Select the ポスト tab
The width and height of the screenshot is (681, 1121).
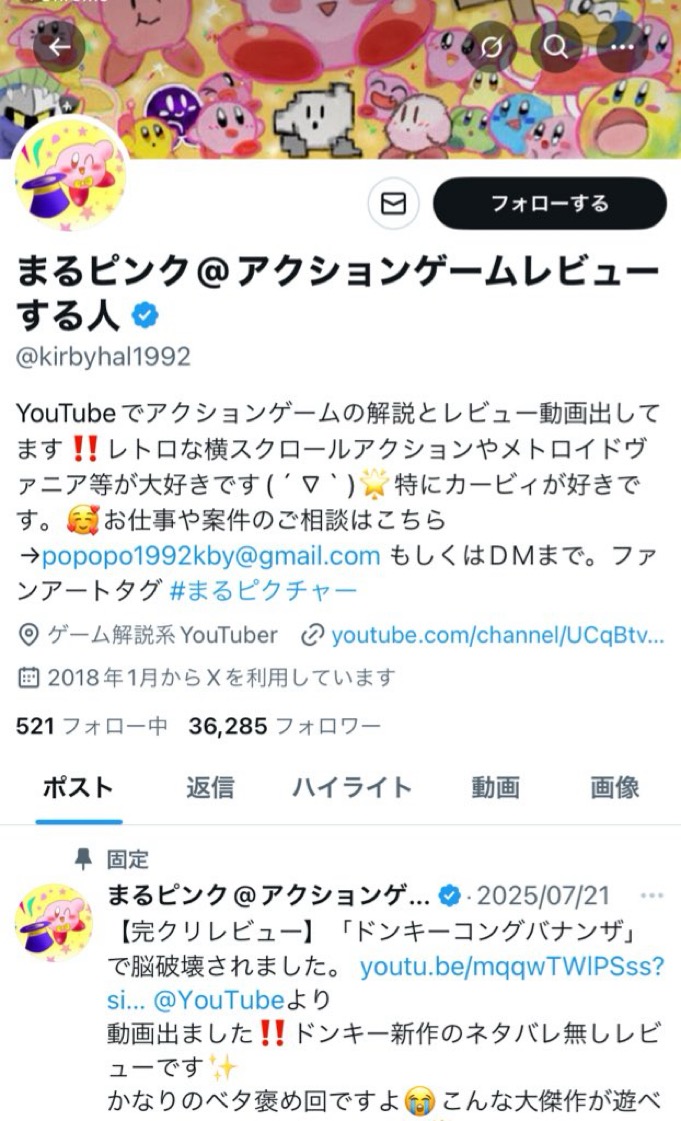click(x=78, y=788)
